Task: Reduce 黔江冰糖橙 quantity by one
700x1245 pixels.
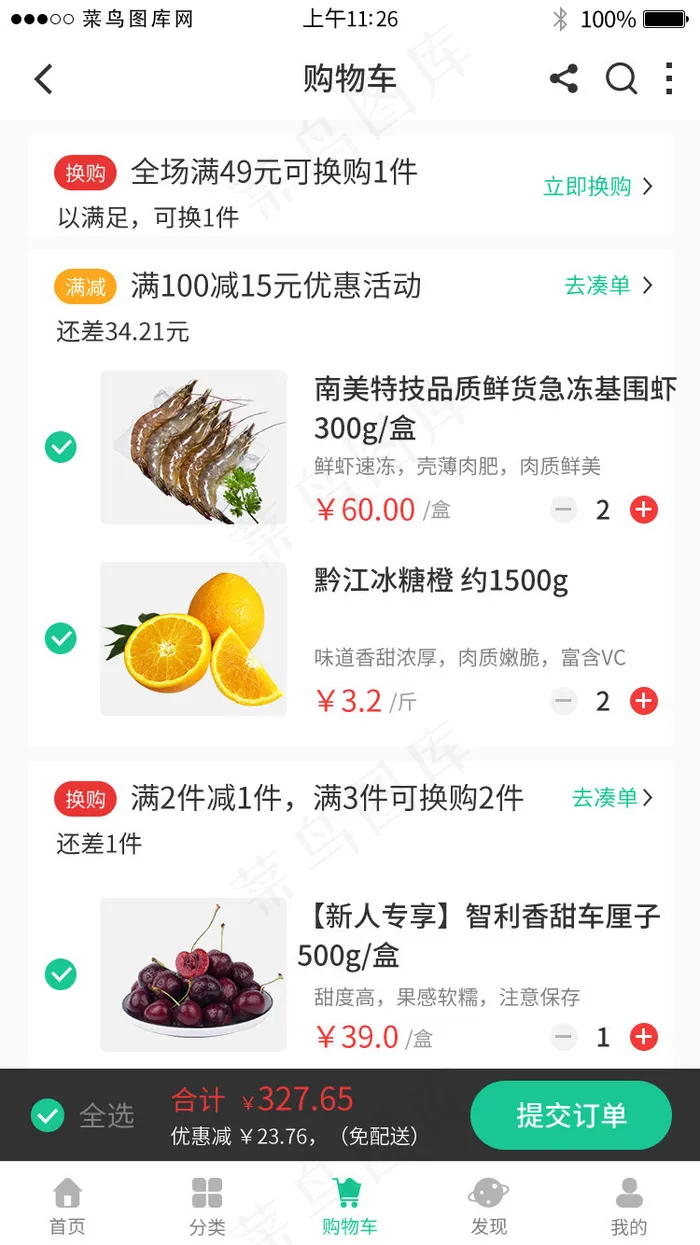Action: (564, 701)
